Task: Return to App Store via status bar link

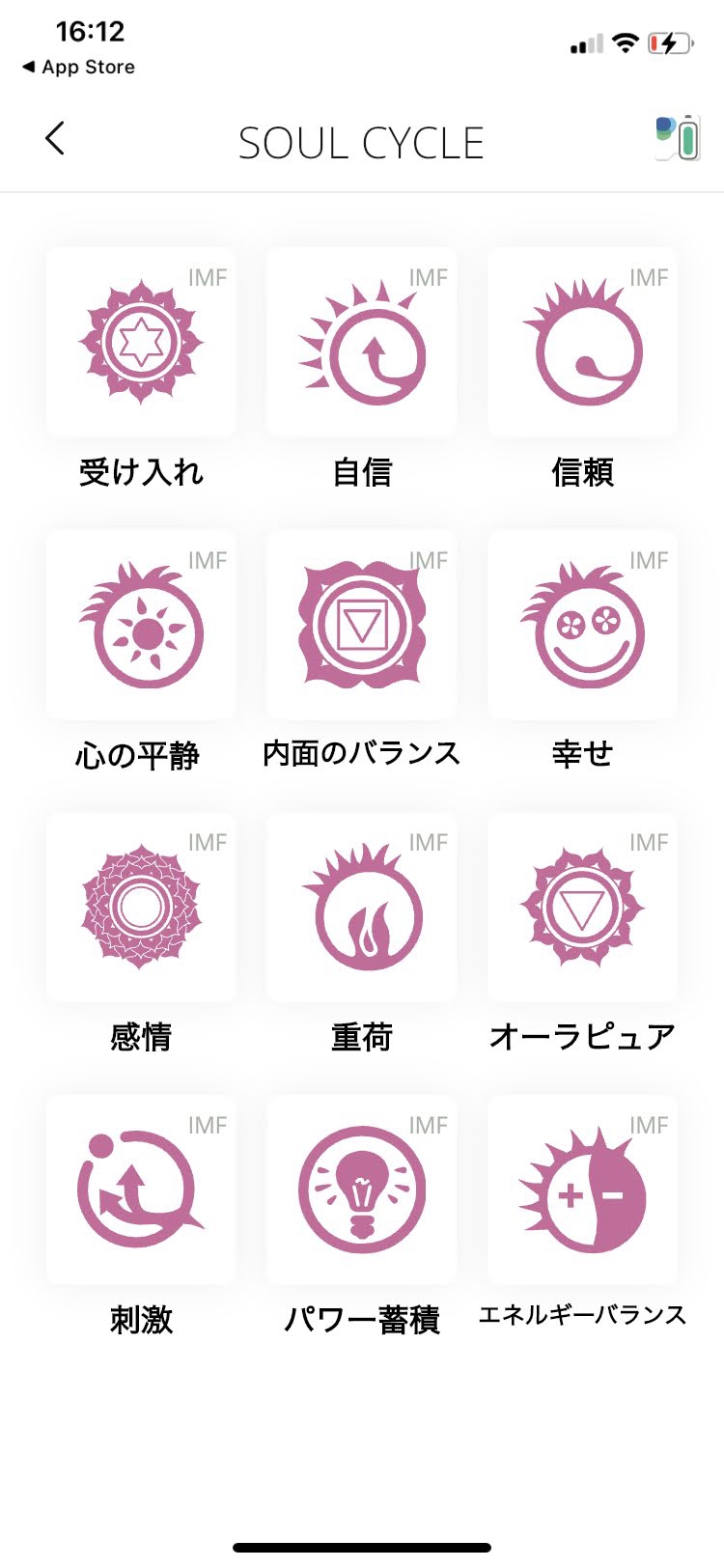Action: [78, 67]
